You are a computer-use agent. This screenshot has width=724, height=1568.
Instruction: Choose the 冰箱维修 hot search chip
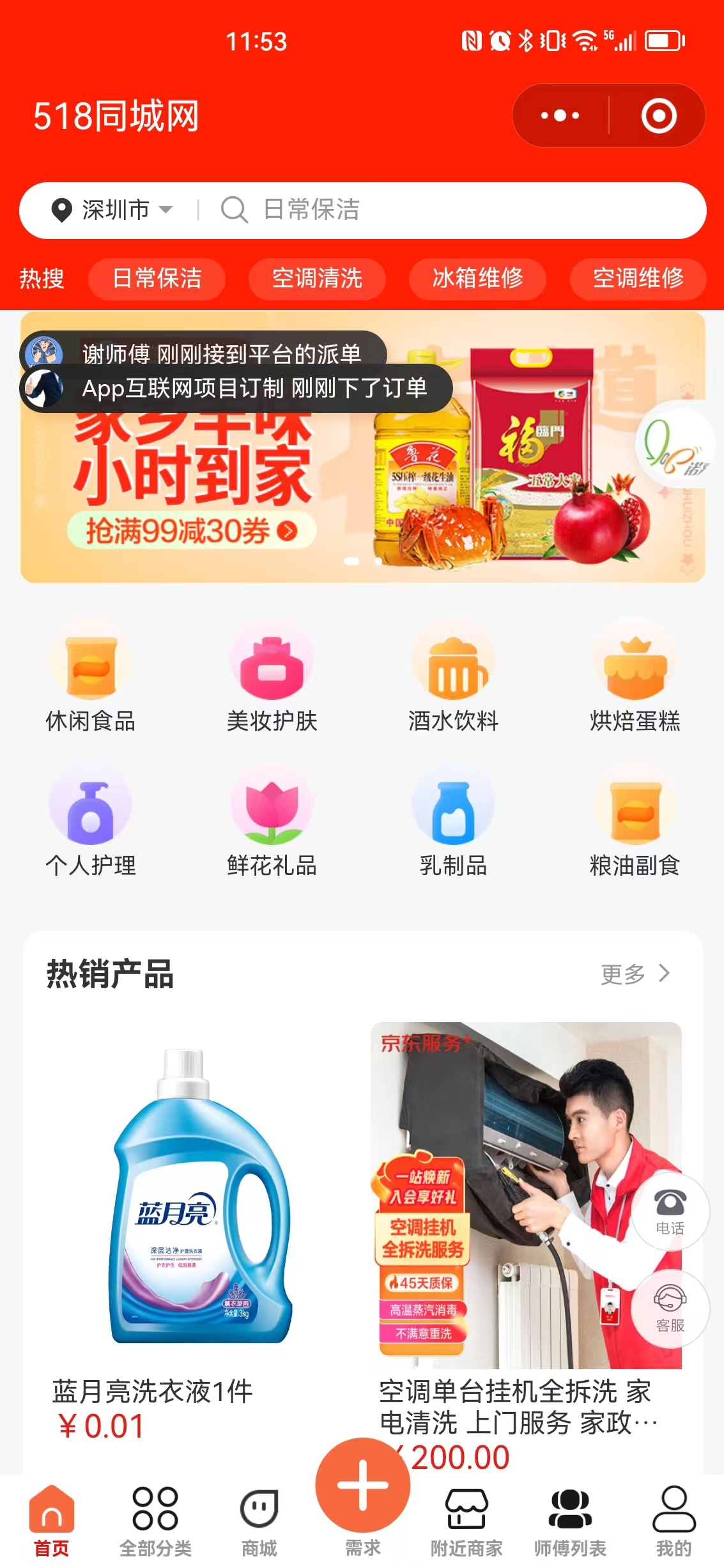tap(477, 278)
